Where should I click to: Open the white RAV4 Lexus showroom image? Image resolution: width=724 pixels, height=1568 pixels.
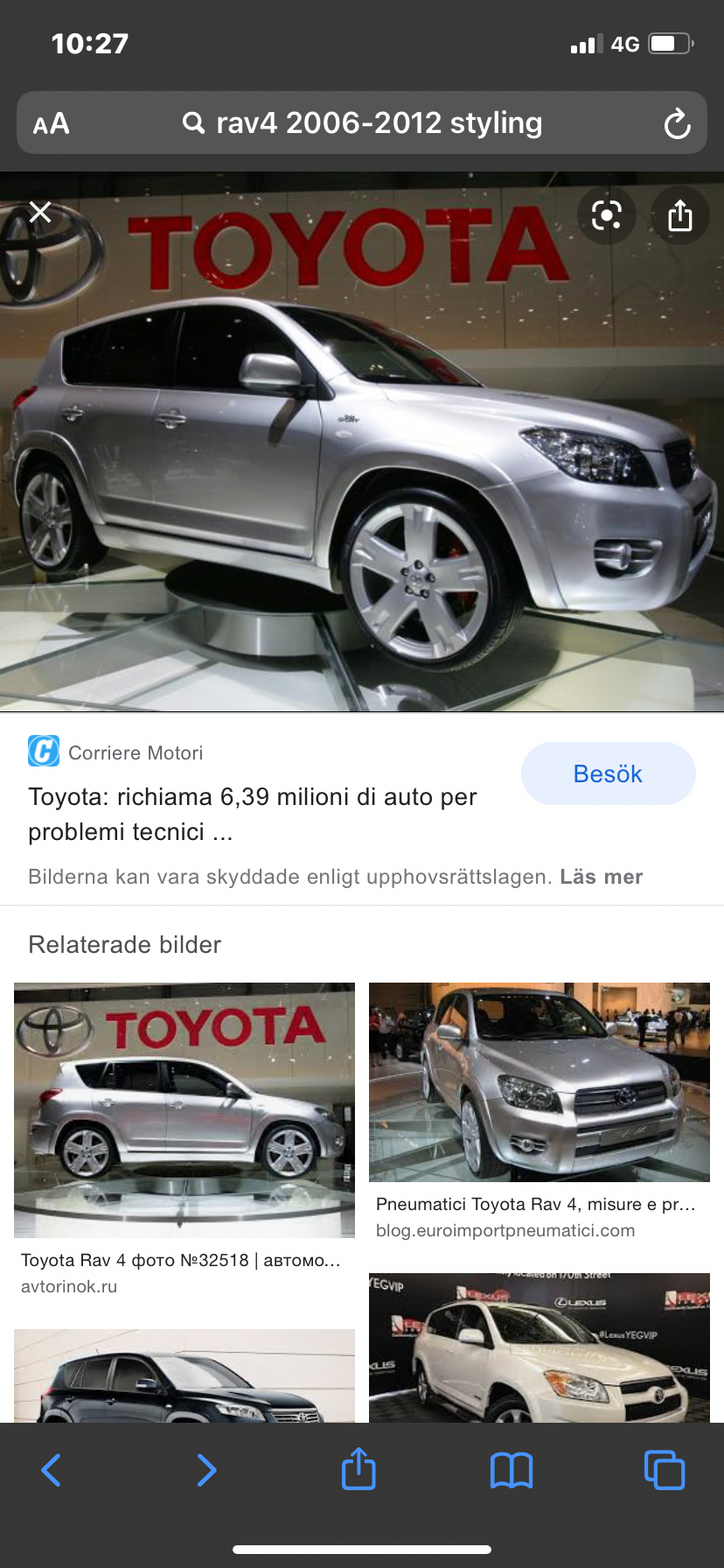[x=539, y=1347]
